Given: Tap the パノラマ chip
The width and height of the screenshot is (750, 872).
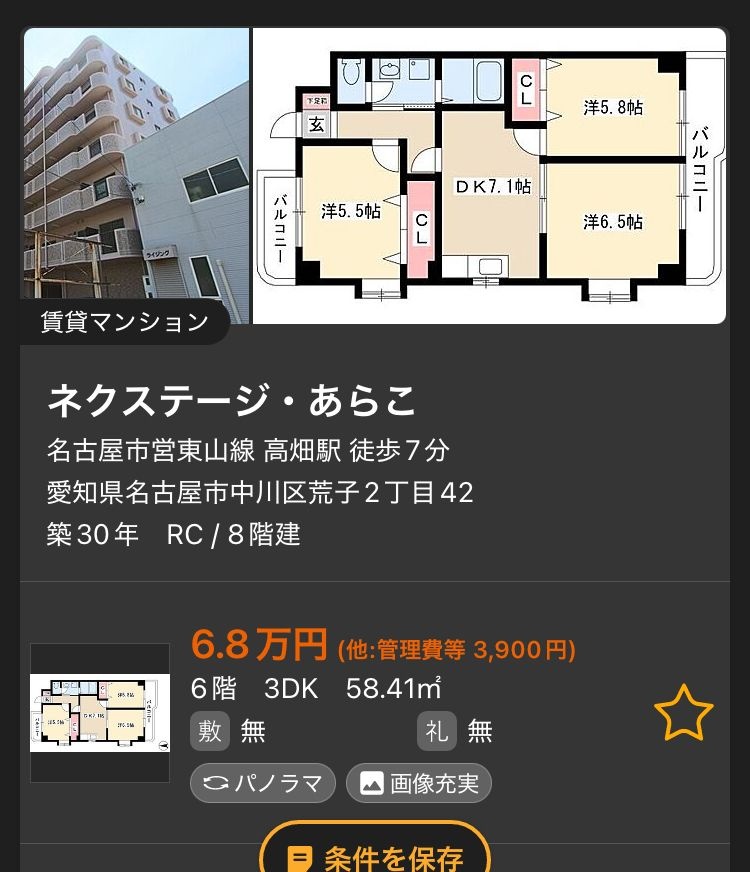Looking at the screenshot, I should [263, 783].
